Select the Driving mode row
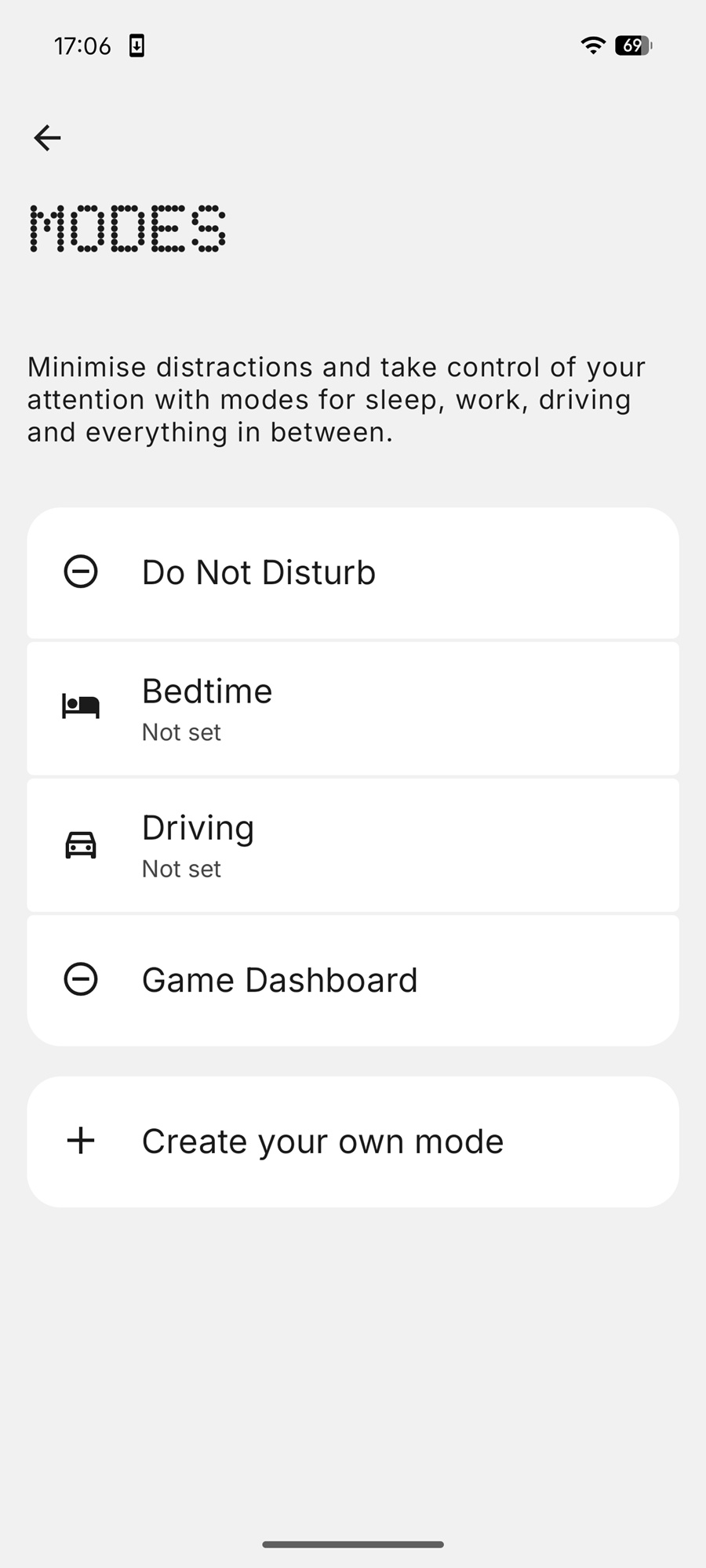The height and width of the screenshot is (1568, 706). point(353,845)
